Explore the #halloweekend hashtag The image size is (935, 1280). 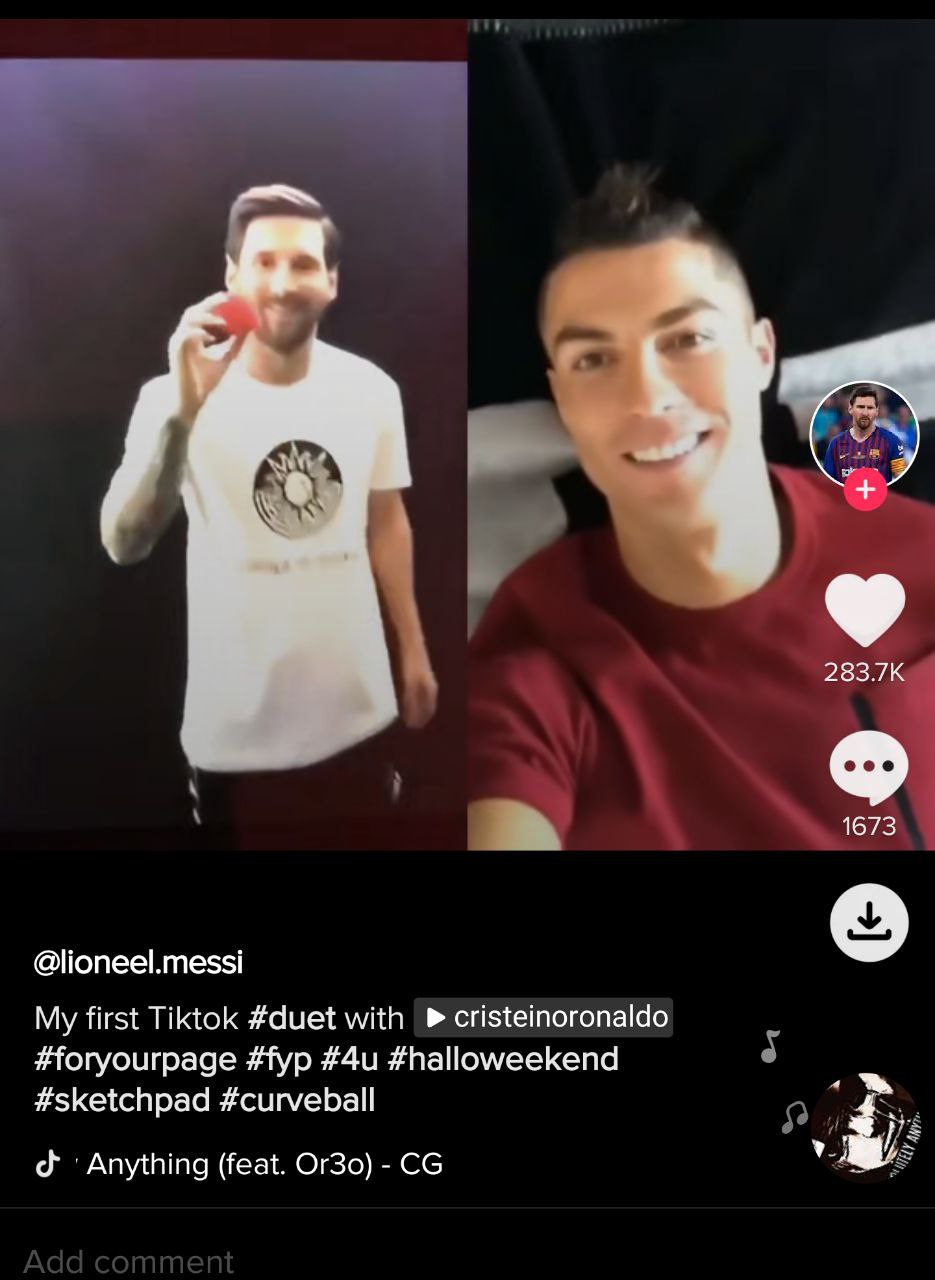click(503, 1059)
